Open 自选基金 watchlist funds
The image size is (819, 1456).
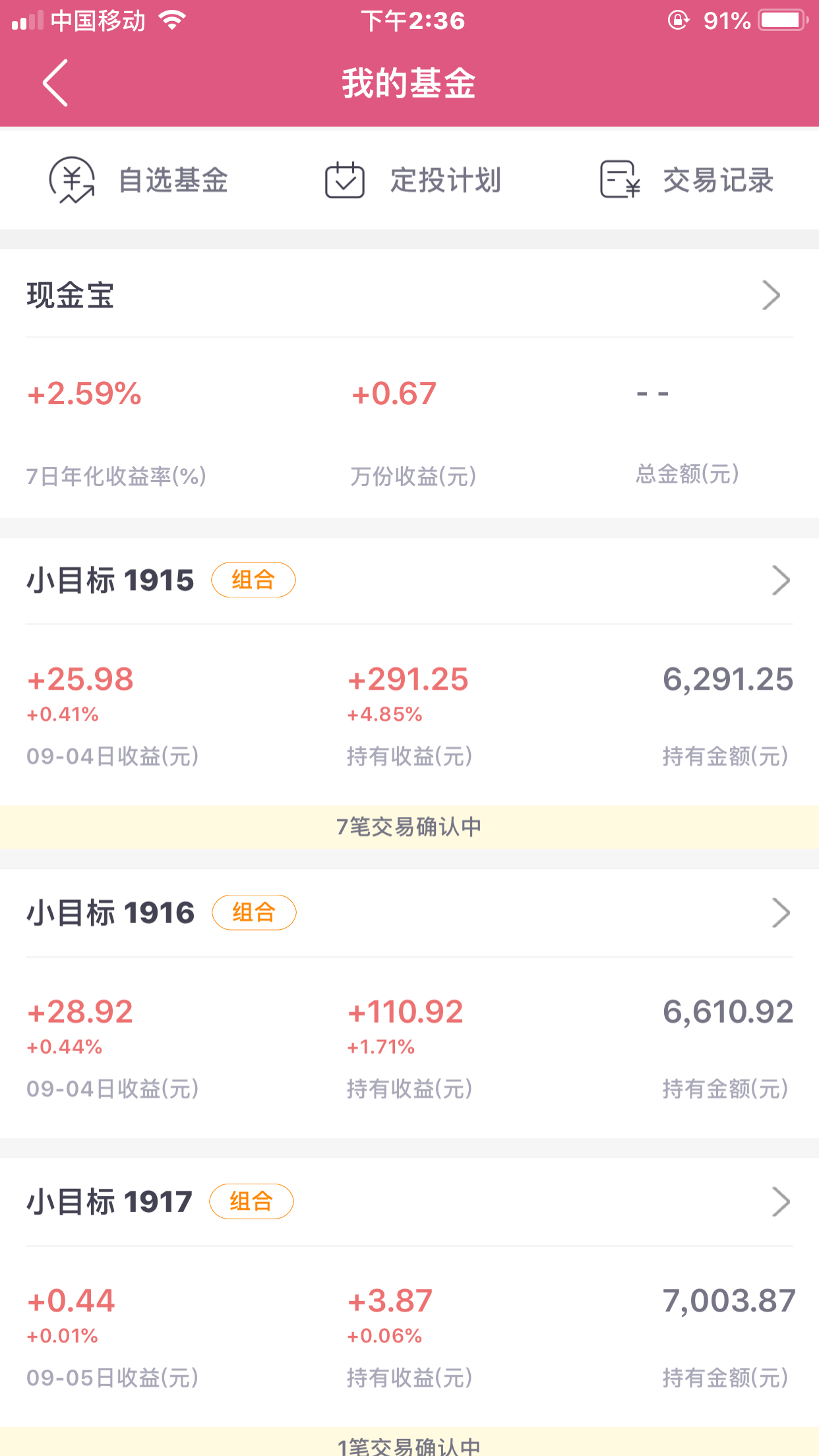(x=138, y=180)
